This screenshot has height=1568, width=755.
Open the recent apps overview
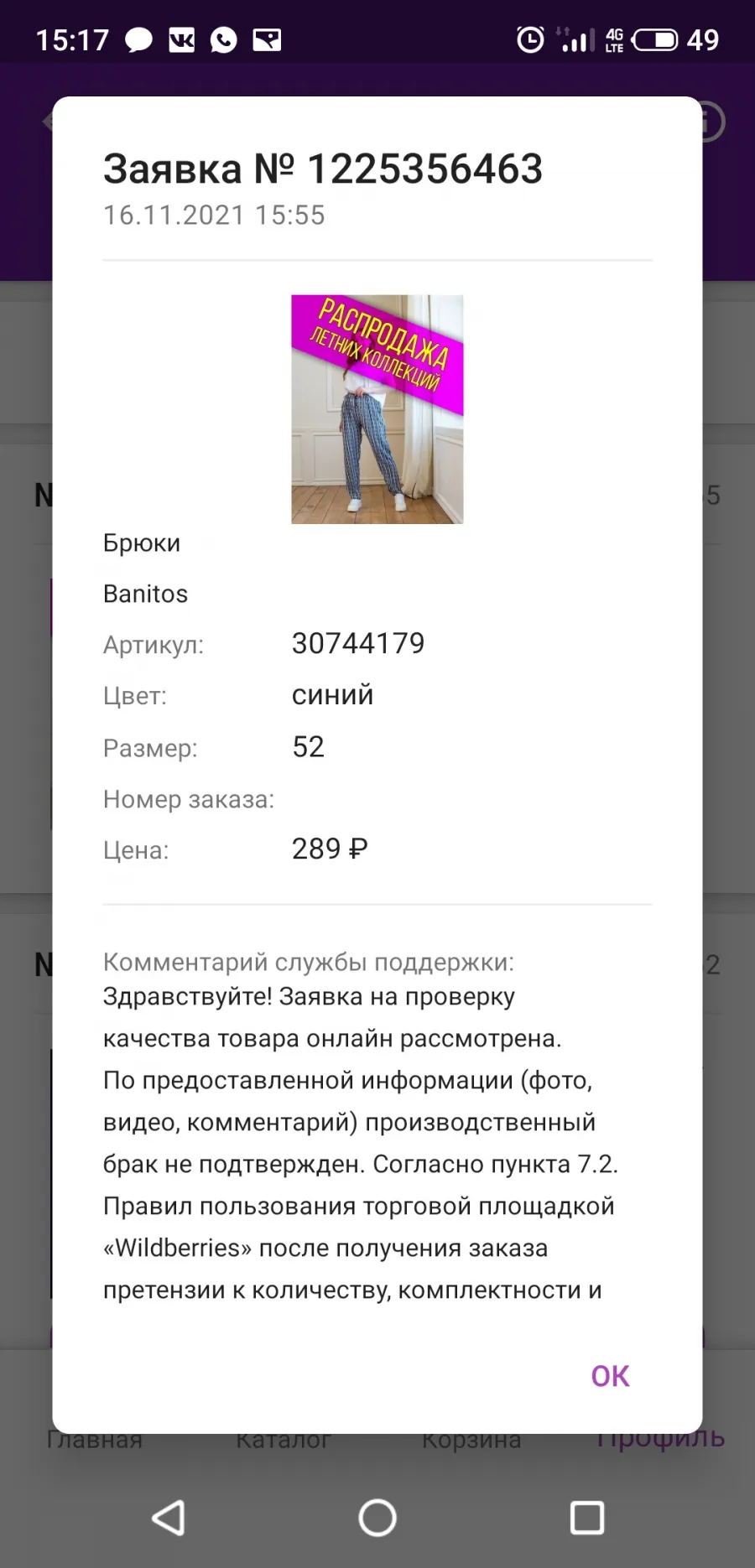tap(587, 1518)
